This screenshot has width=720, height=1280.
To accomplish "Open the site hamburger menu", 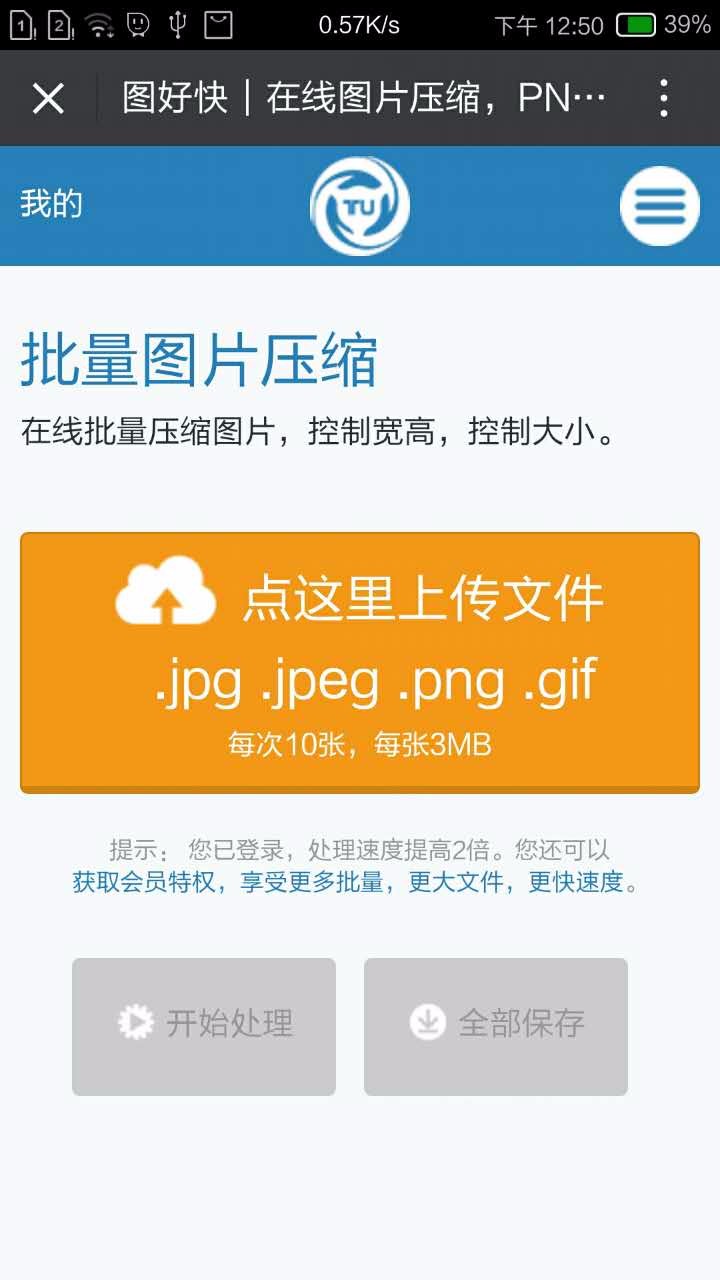I will coord(659,206).
